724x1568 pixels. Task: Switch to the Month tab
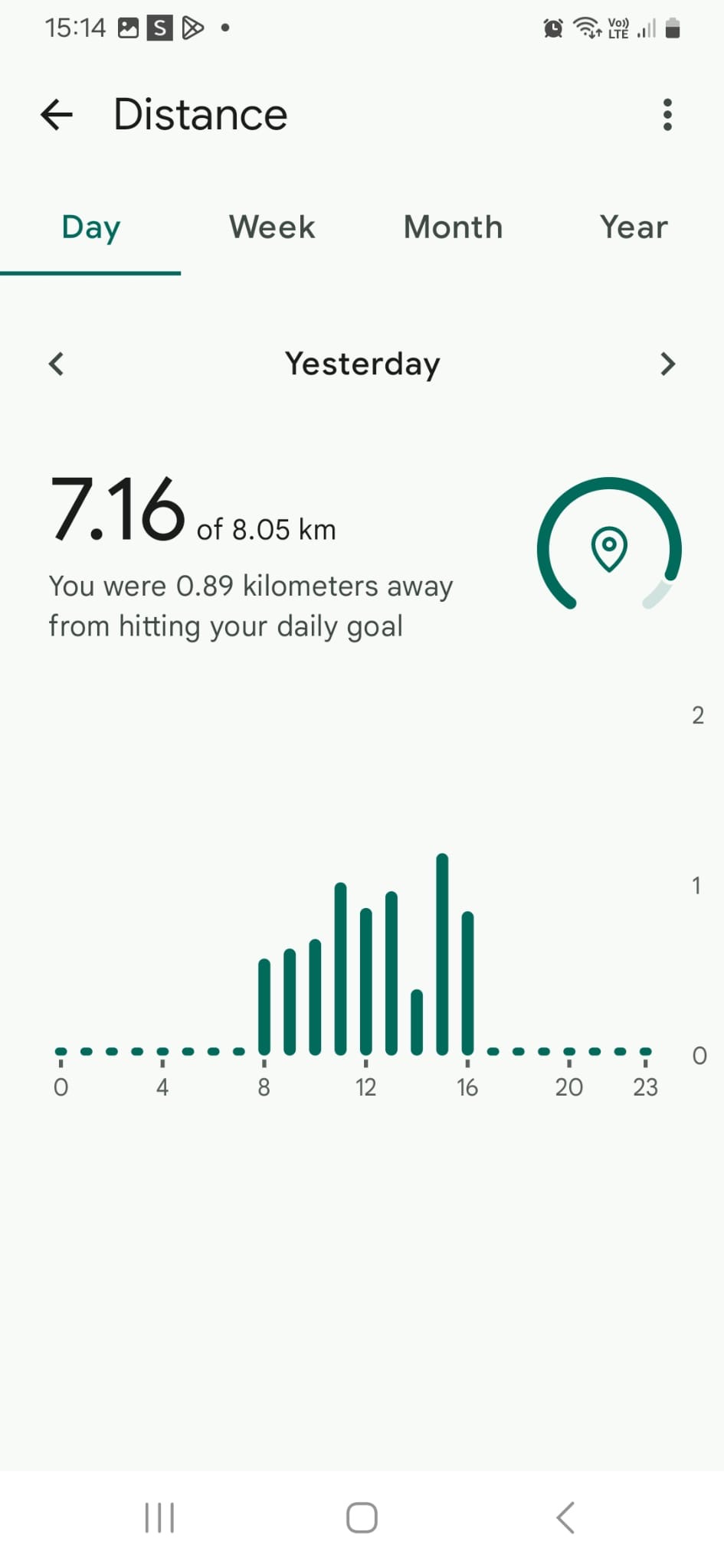[453, 227]
